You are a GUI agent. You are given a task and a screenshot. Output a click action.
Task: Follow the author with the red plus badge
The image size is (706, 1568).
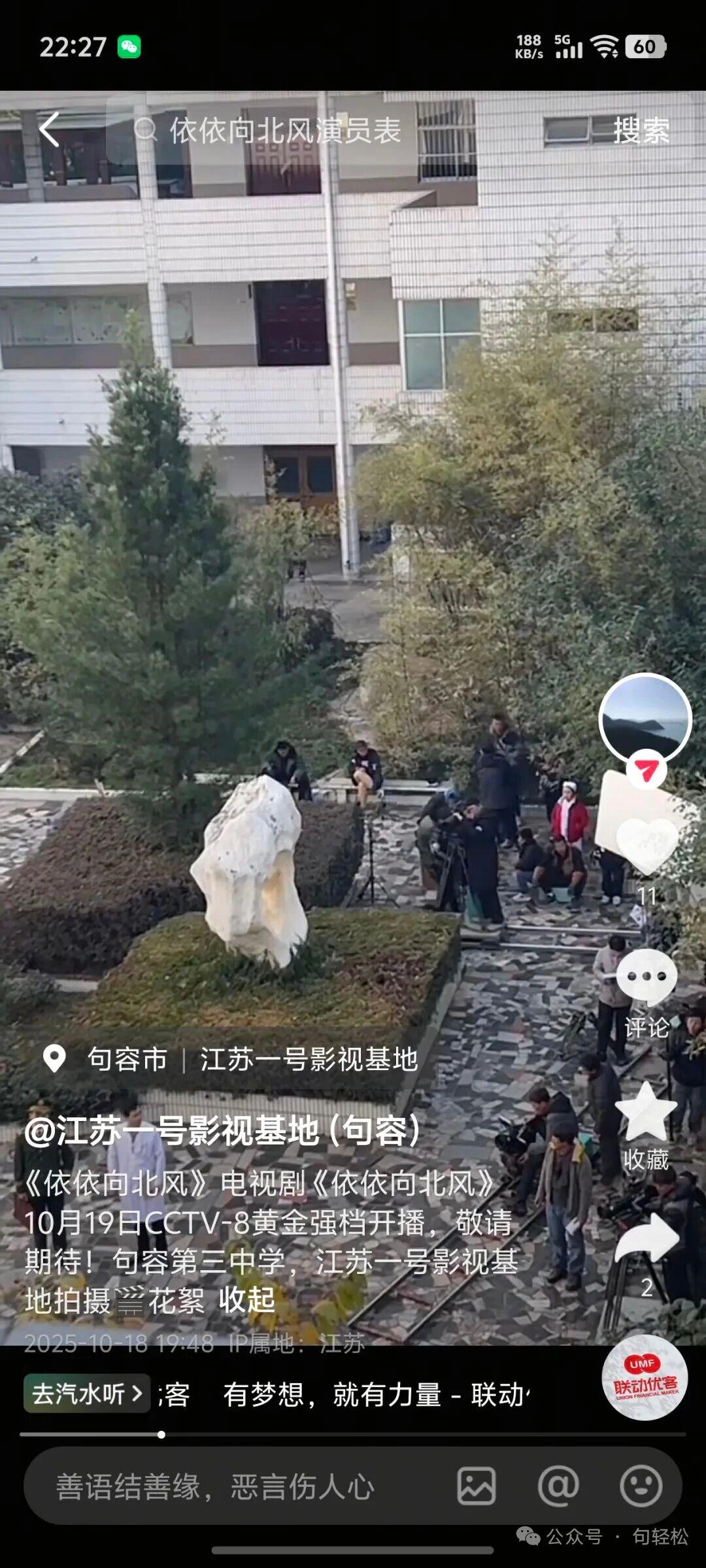pyautogui.click(x=646, y=771)
